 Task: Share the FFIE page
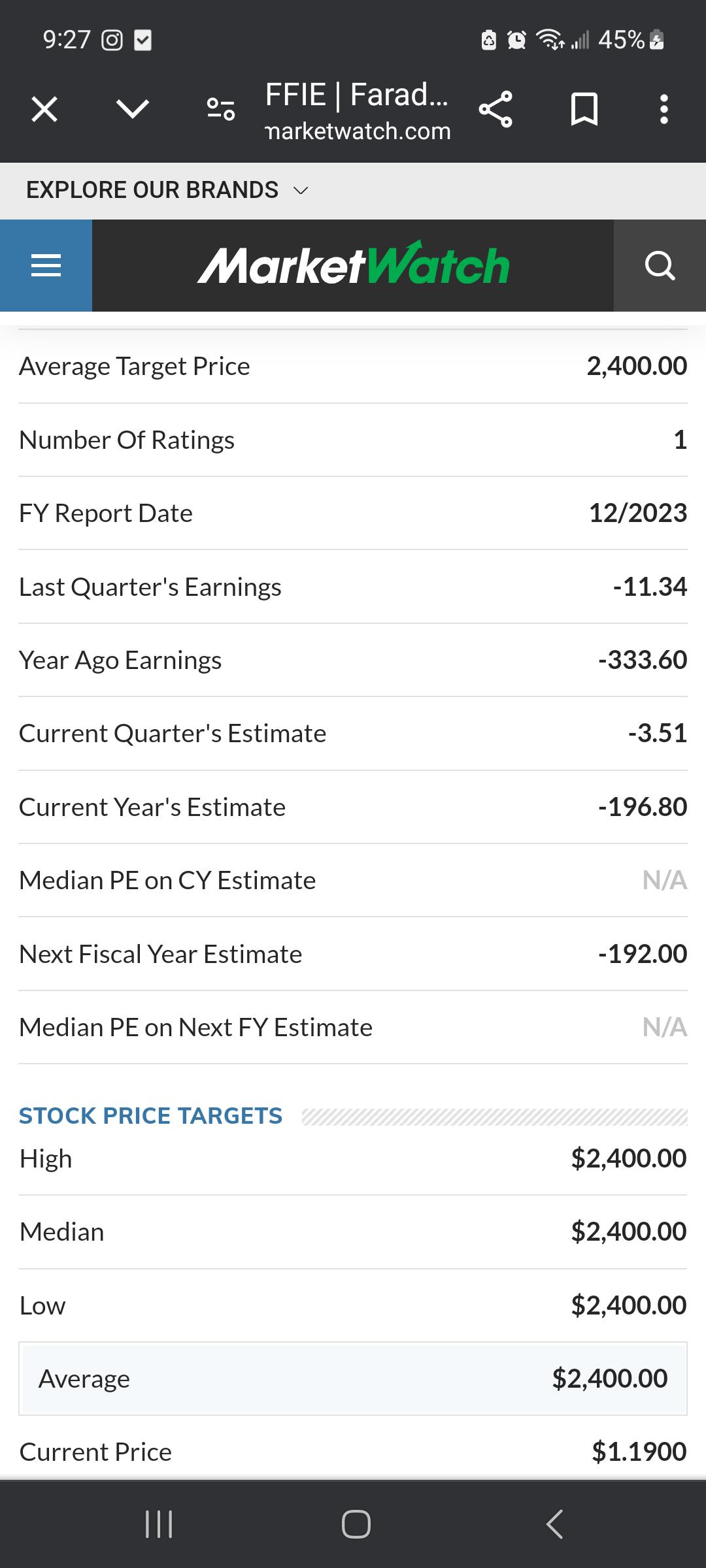coord(497,108)
